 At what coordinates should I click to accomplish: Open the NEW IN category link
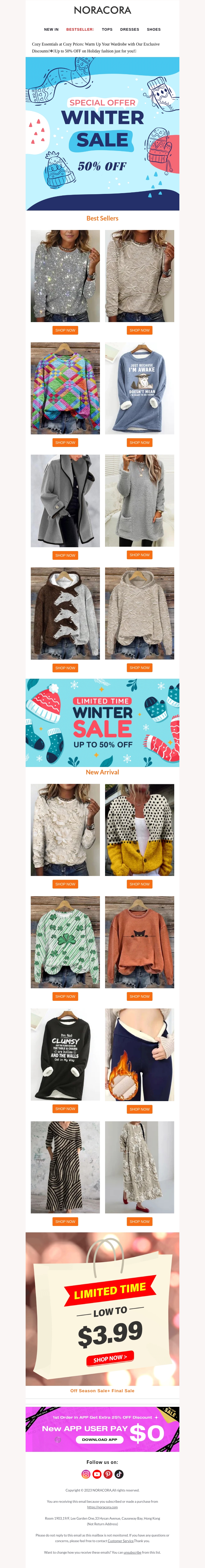point(51,29)
